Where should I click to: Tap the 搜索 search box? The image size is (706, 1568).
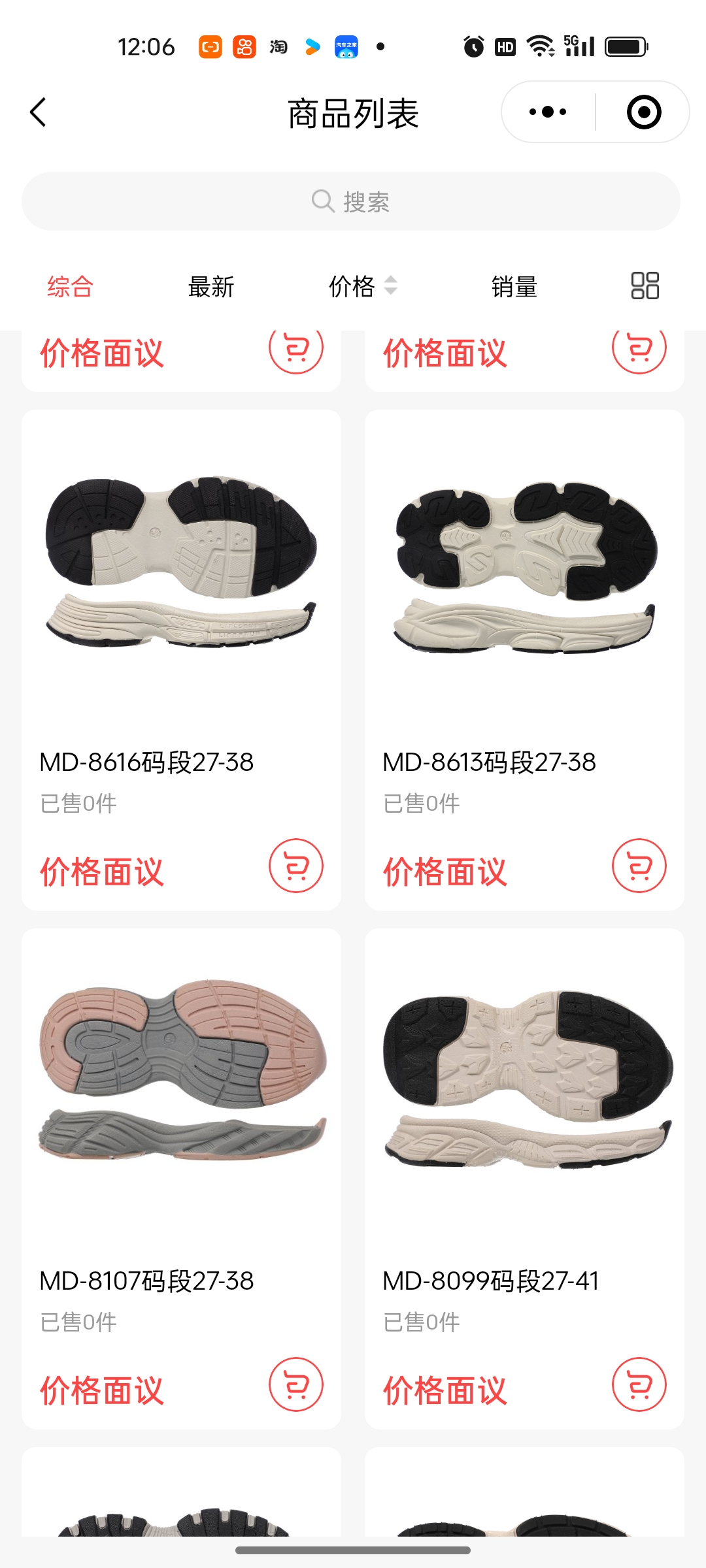click(x=351, y=201)
